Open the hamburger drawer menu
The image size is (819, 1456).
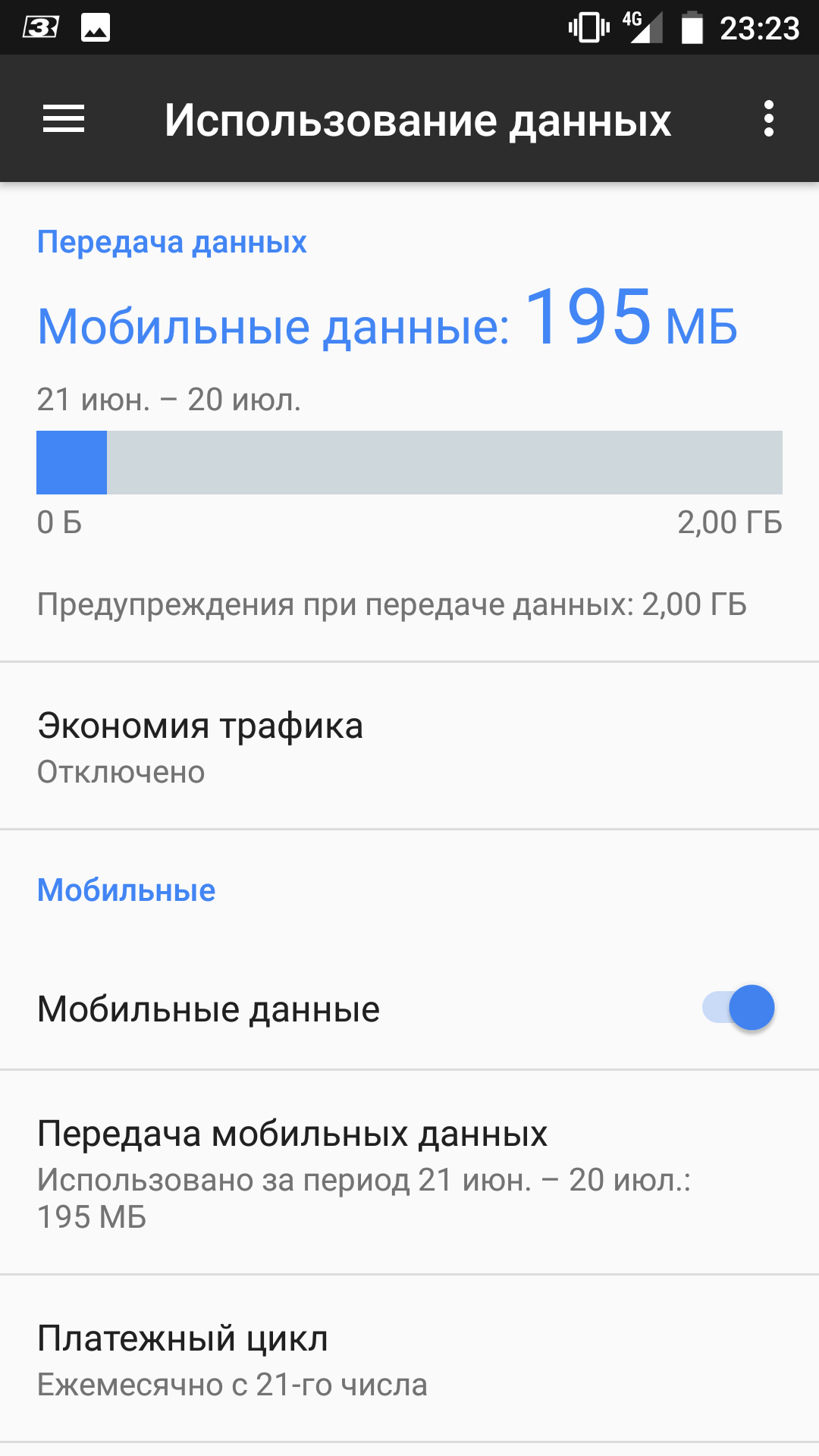[64, 119]
